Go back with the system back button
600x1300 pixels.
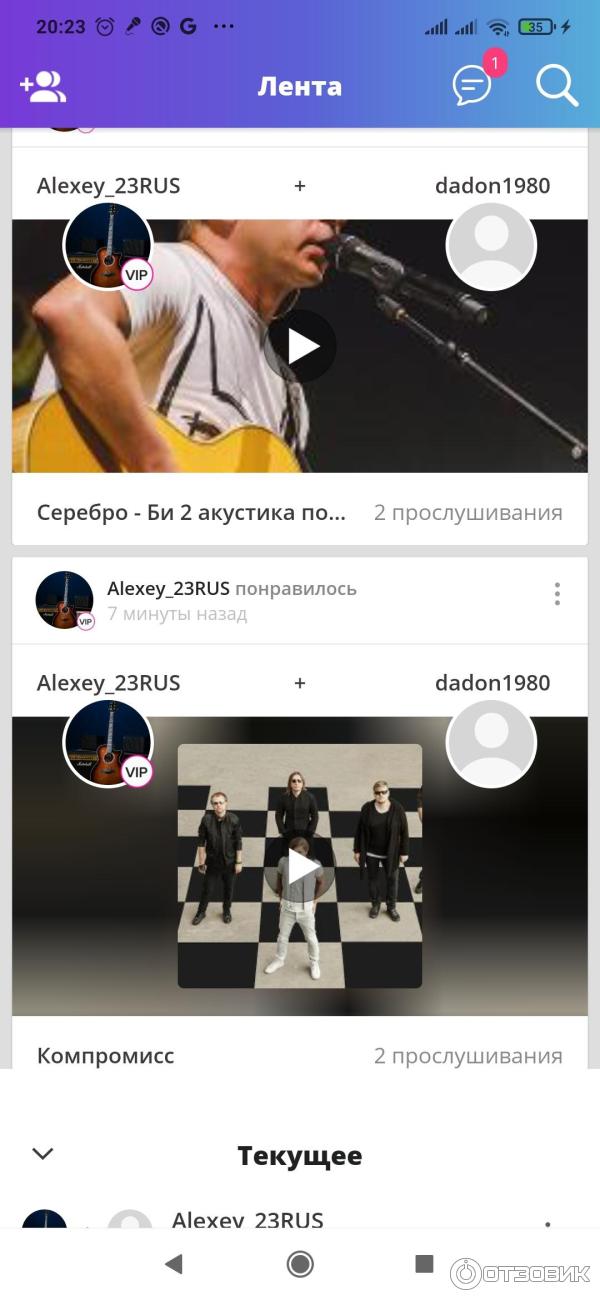(x=174, y=1264)
